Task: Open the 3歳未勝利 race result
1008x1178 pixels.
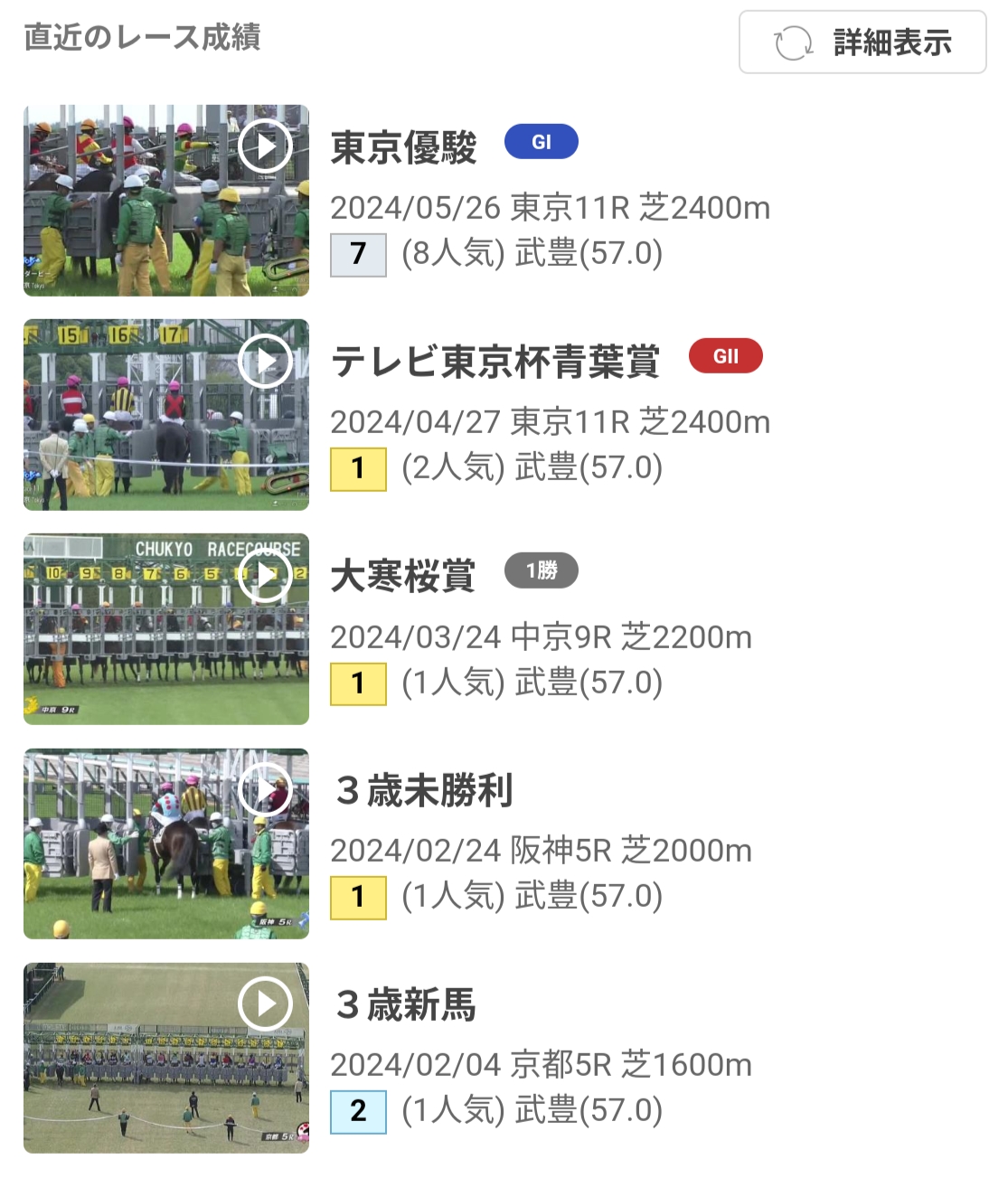Action: [x=423, y=791]
